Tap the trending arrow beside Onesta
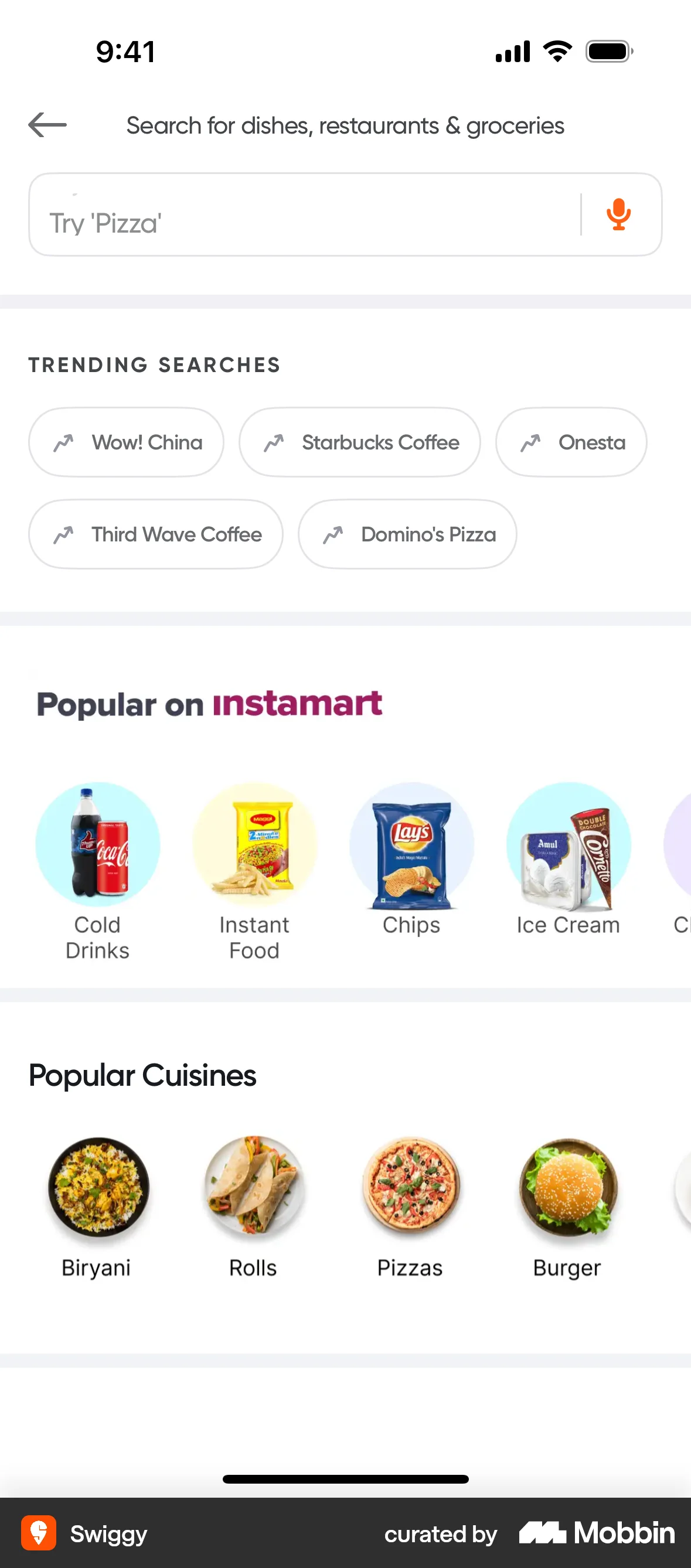 pyautogui.click(x=531, y=442)
